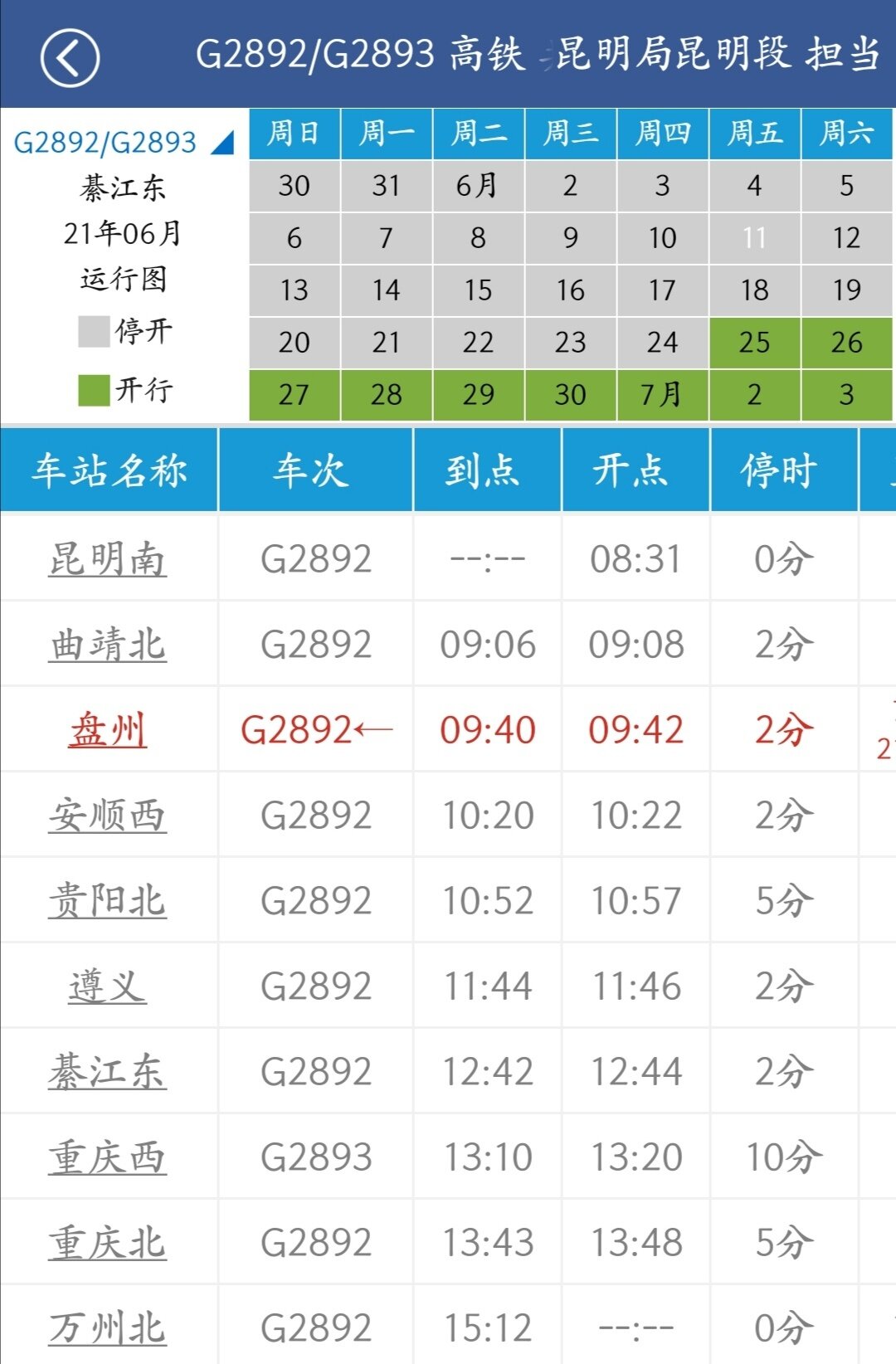
Task: Open the 安顺西 station link
Action: click(x=108, y=816)
